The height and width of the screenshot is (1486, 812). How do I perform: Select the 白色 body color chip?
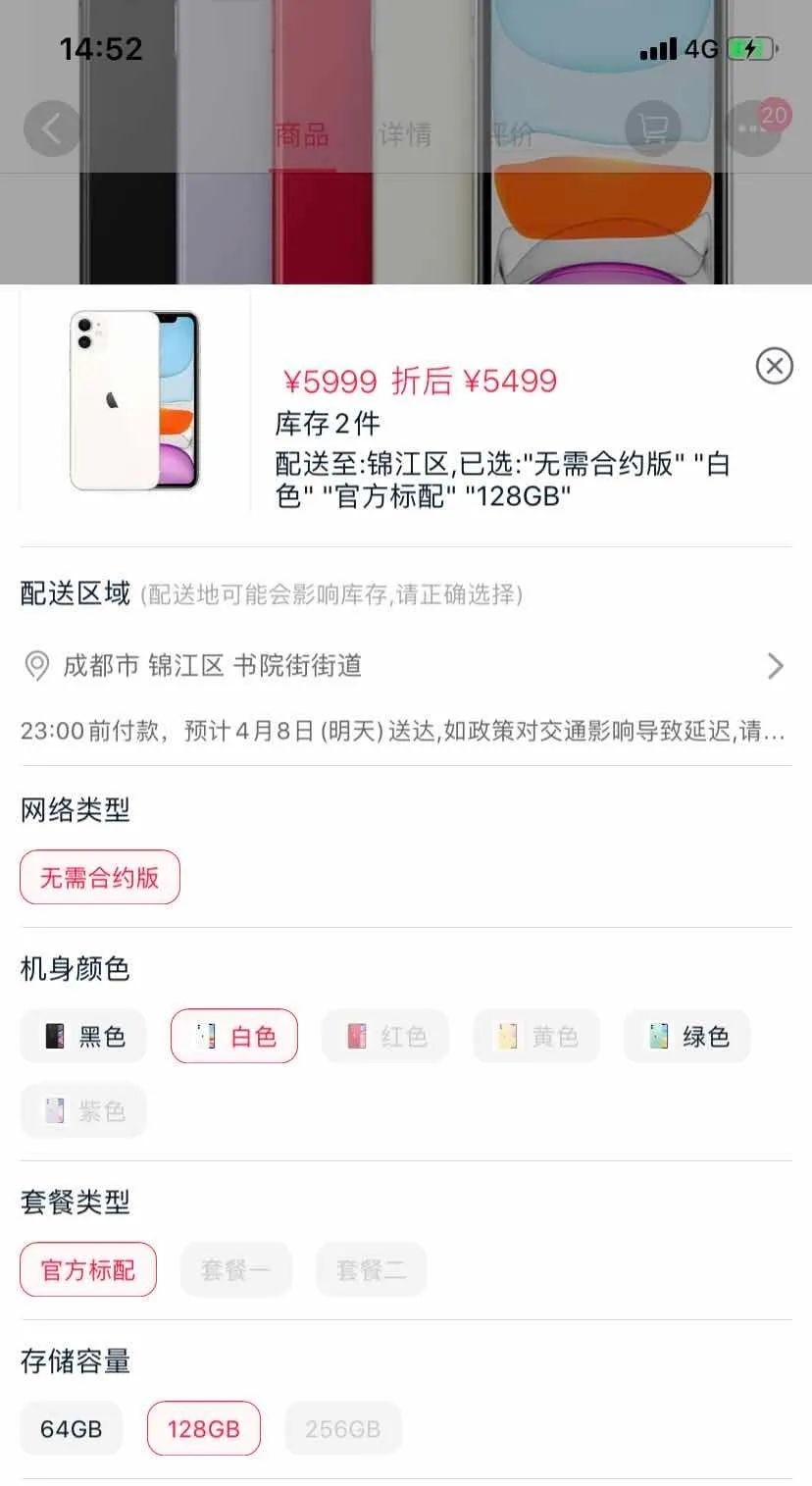(234, 1036)
